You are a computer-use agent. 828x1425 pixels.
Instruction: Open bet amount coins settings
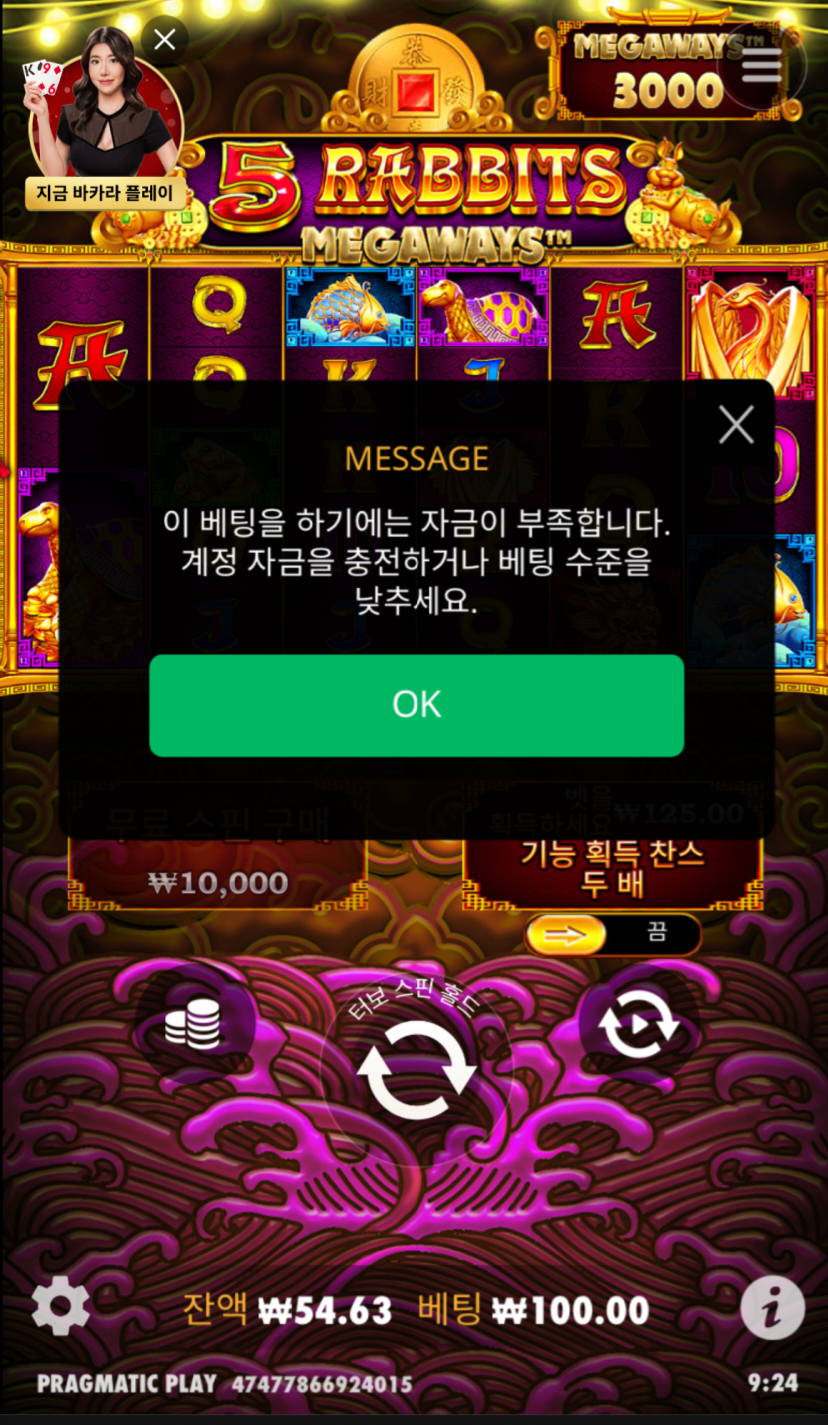pyautogui.click(x=192, y=1023)
